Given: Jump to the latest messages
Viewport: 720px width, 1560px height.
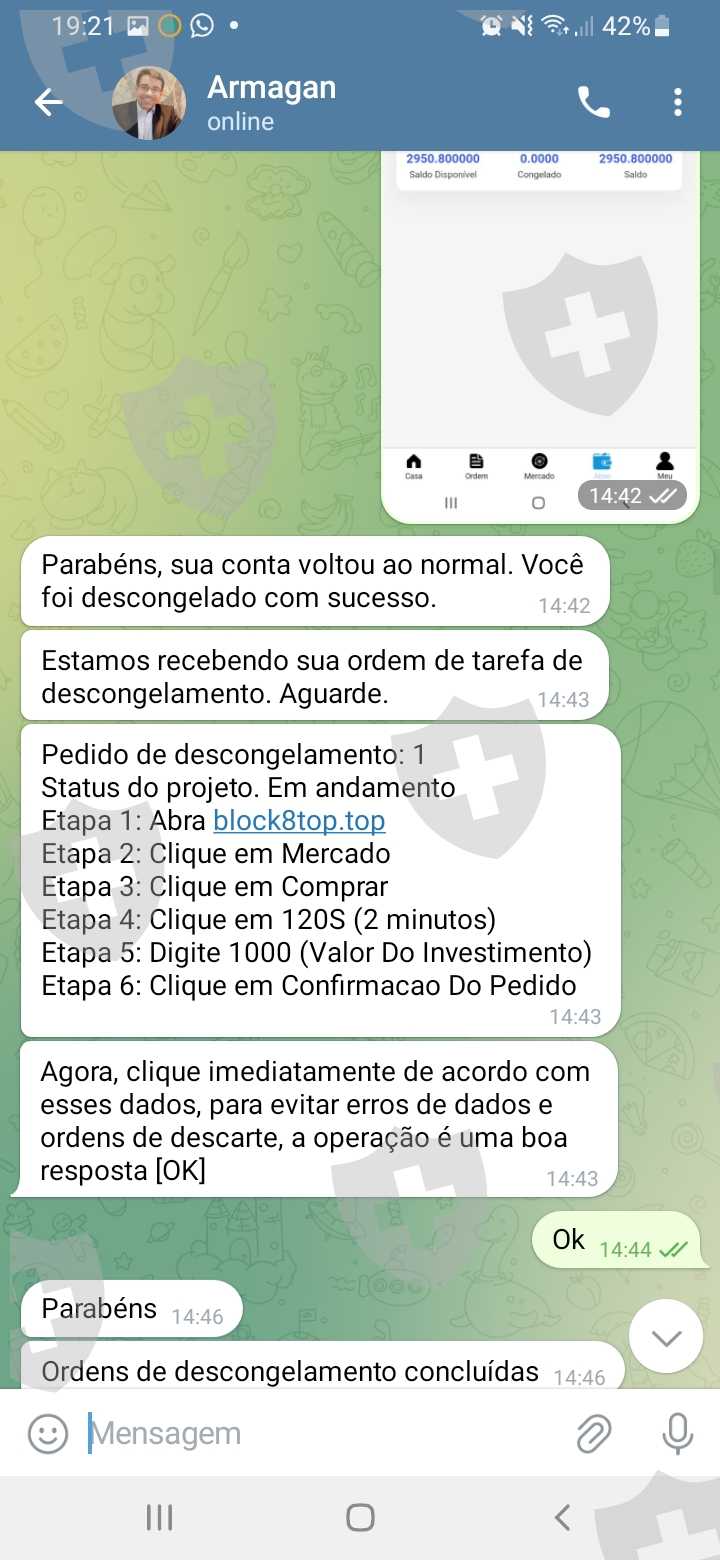Looking at the screenshot, I should [x=666, y=1337].
